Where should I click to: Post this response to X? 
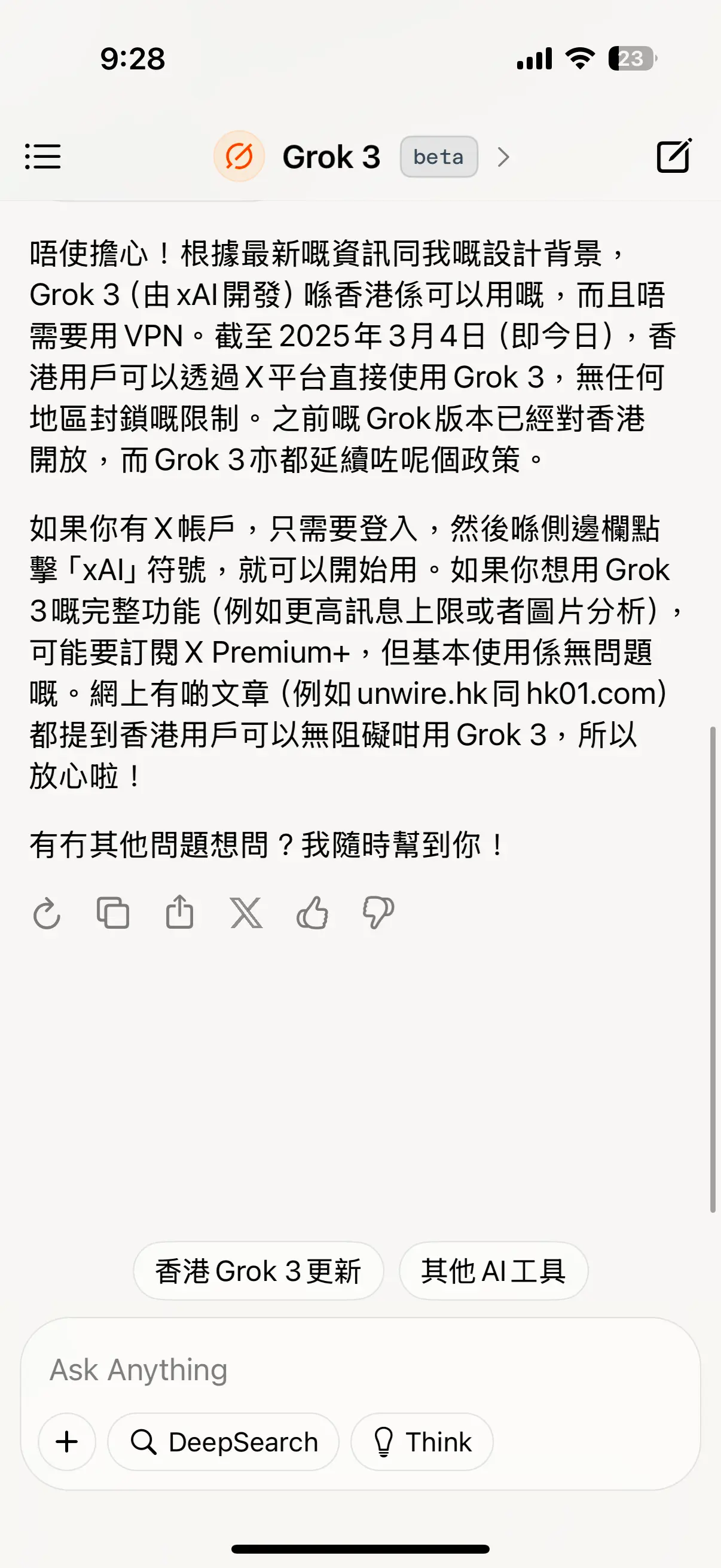pos(246,913)
